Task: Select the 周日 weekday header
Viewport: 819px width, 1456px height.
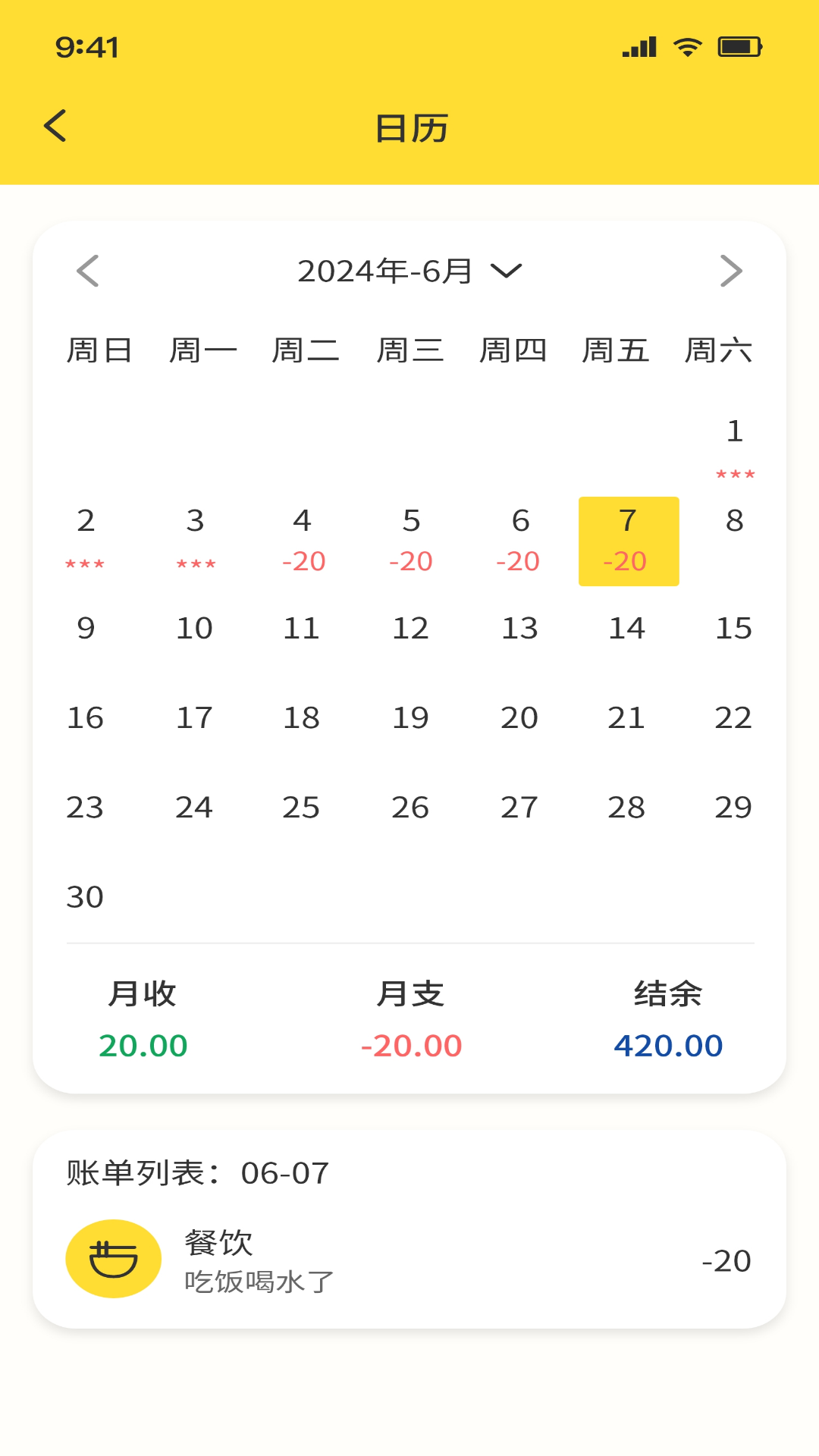Action: click(99, 350)
